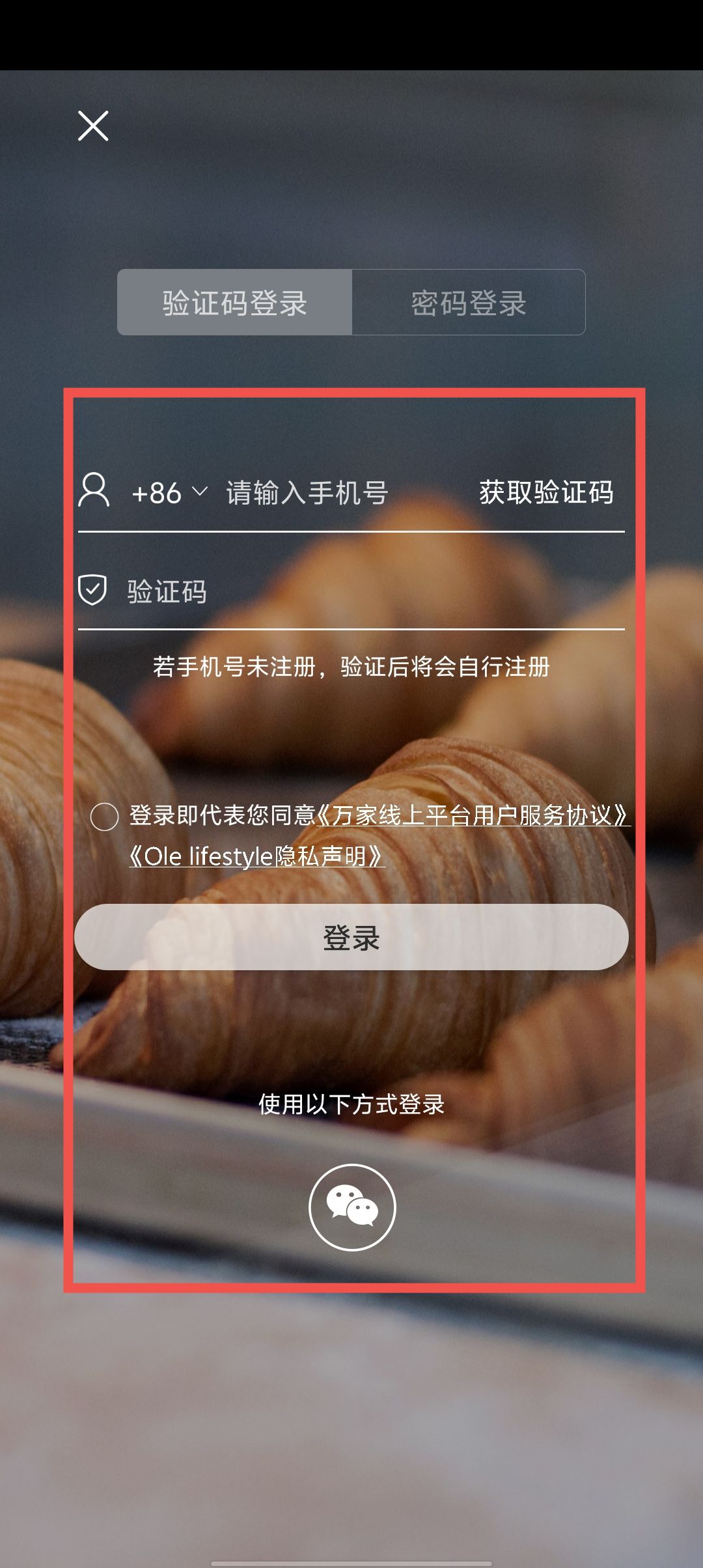Switch to 密码登录 tab
Image resolution: width=703 pixels, height=1568 pixels.
click(468, 303)
